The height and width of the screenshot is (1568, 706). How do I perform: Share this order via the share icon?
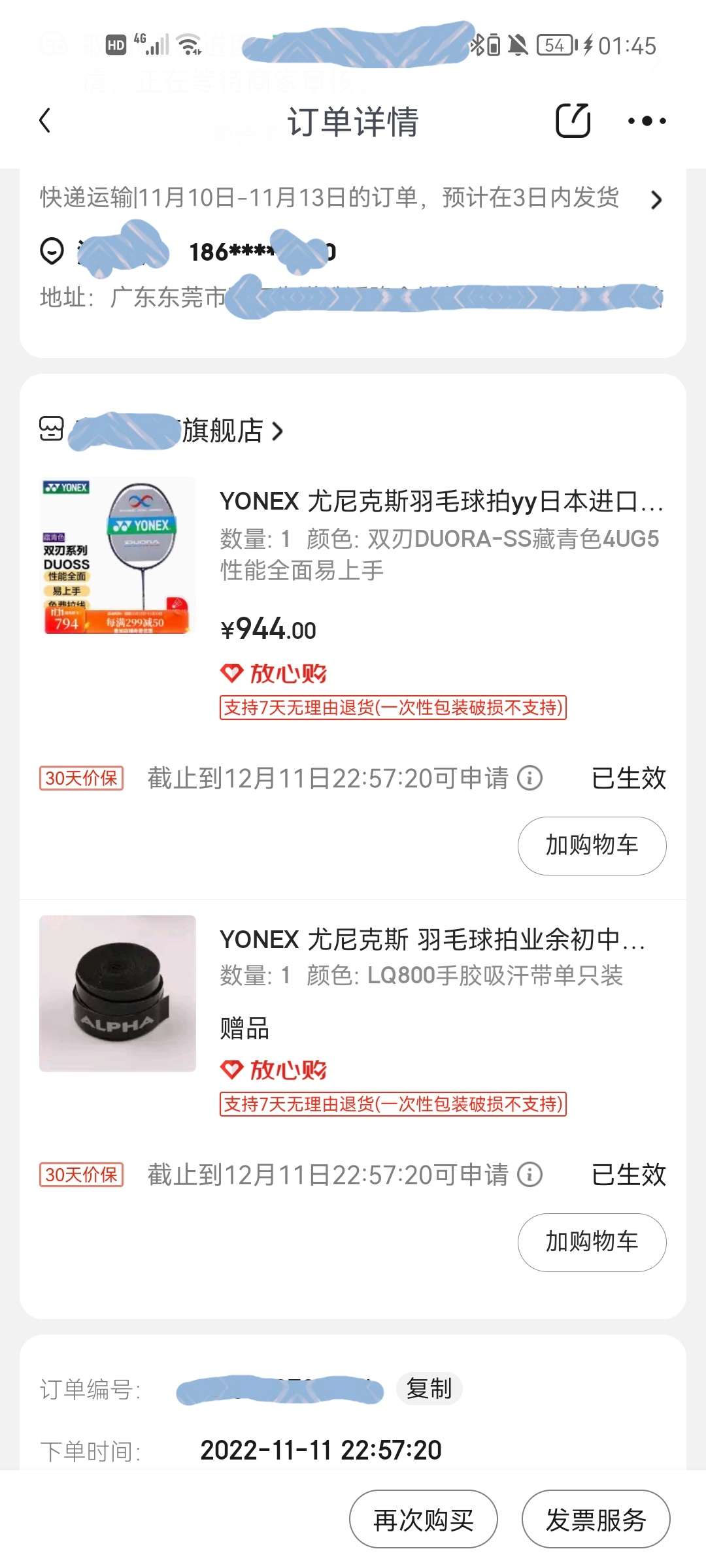click(x=573, y=121)
